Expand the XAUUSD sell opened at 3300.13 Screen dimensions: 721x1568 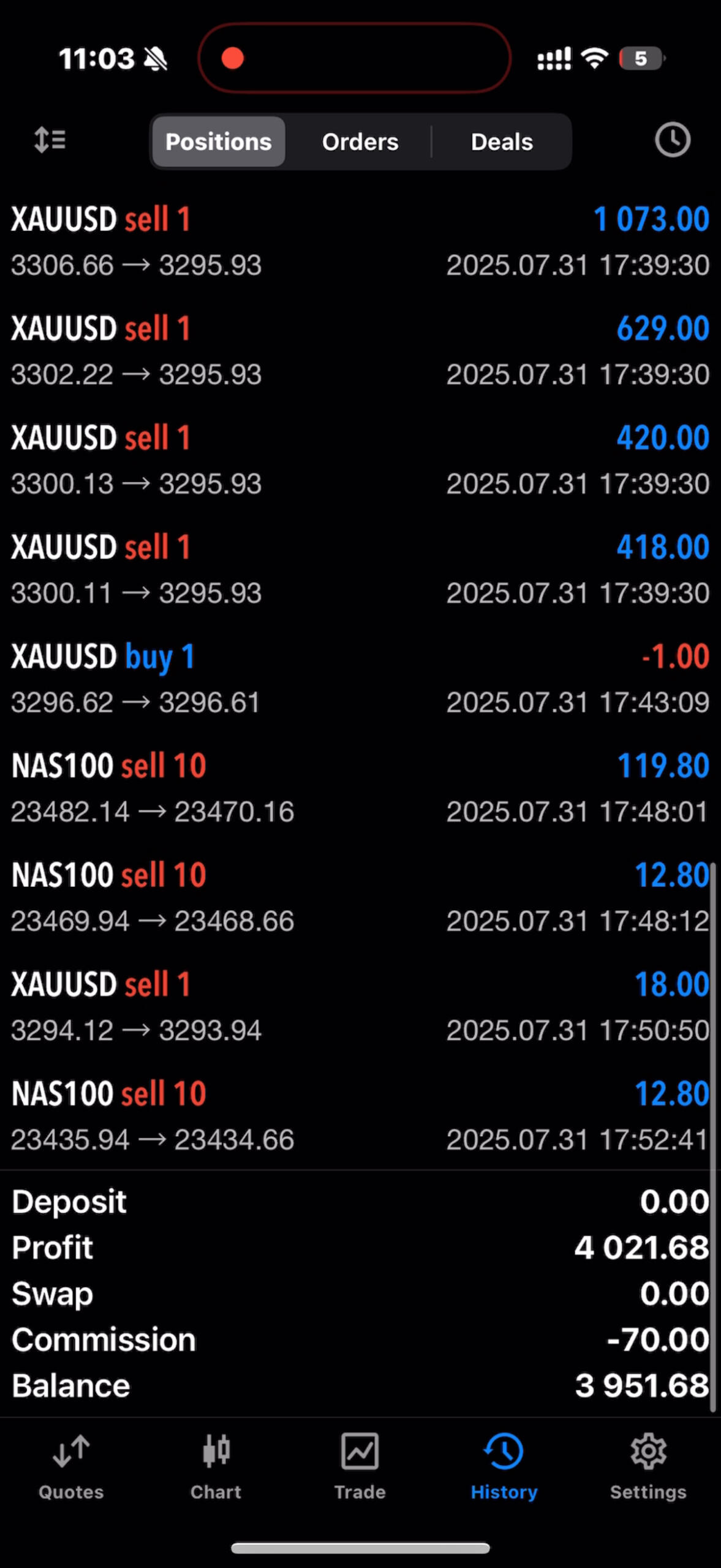click(360, 461)
